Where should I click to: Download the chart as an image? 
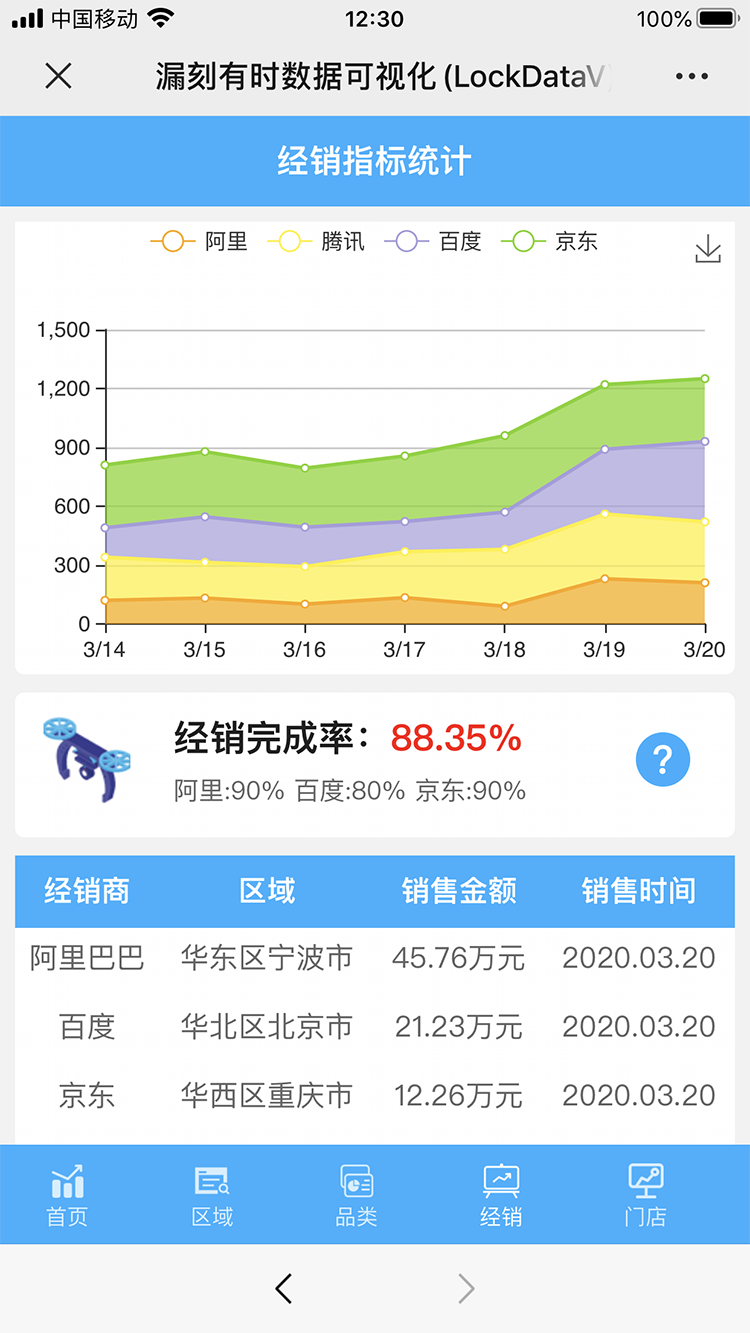[x=707, y=249]
